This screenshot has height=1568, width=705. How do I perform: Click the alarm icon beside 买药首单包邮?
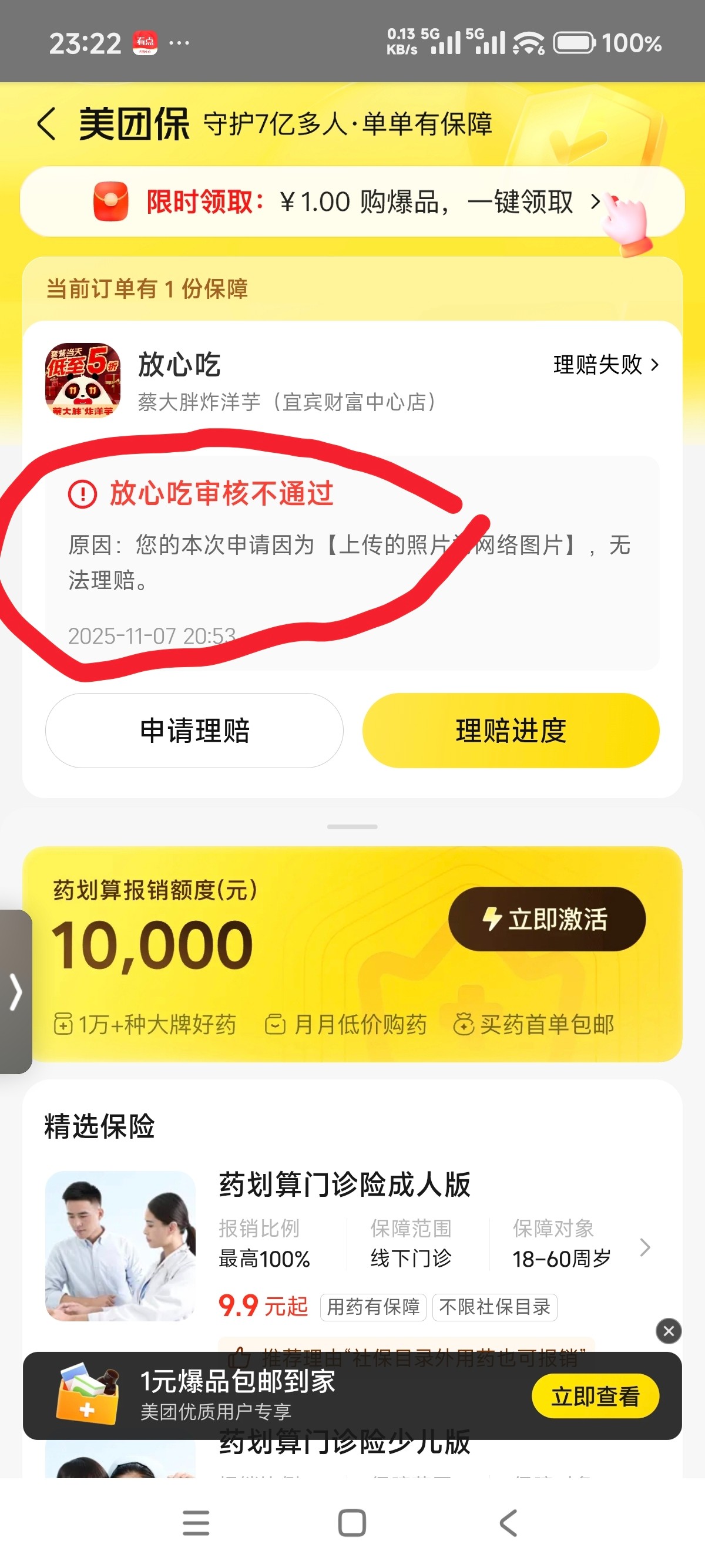tap(466, 1024)
